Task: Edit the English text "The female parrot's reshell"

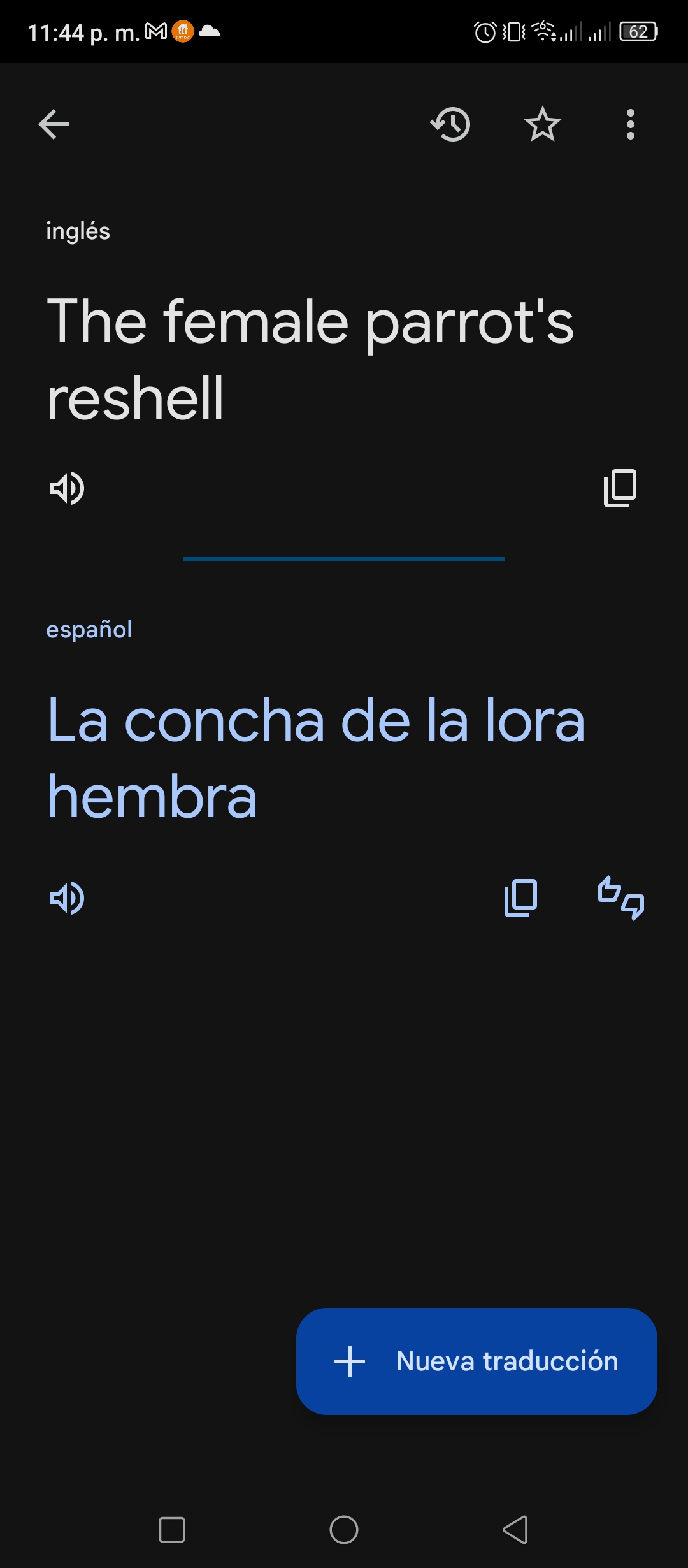Action: tap(310, 359)
